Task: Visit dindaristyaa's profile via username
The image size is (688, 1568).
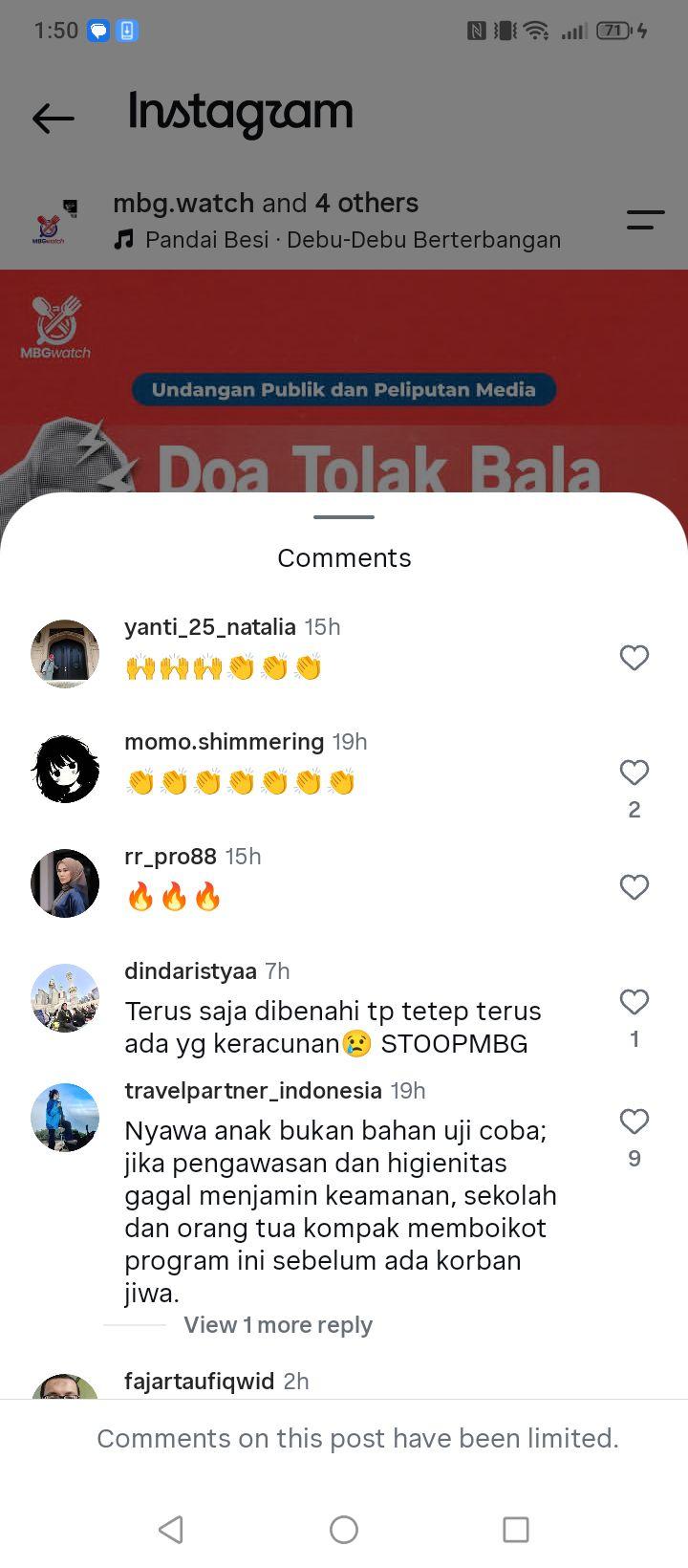Action: 190,971
